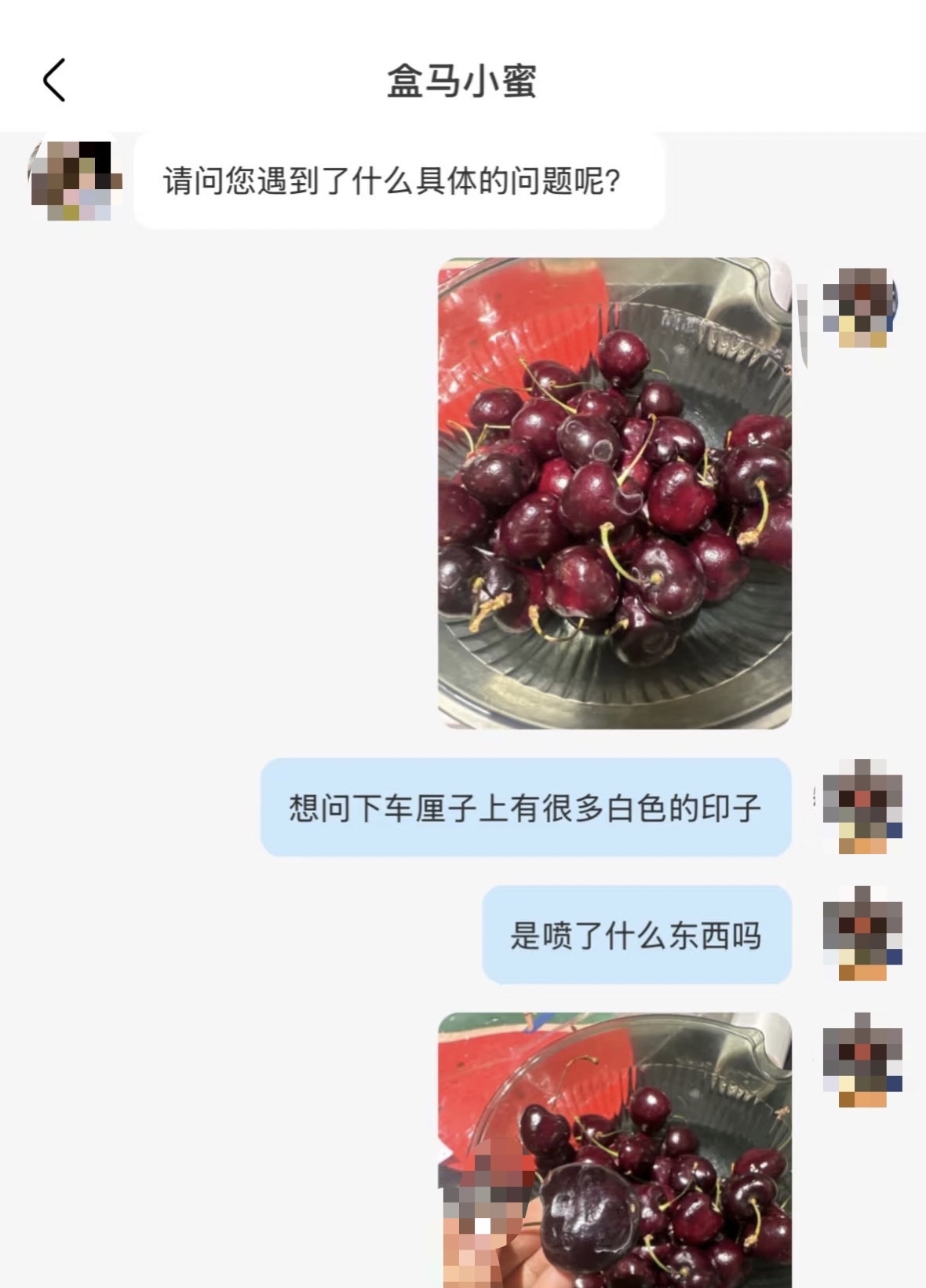Open the first sent cherry photo
The image size is (926, 1288).
click(614, 493)
